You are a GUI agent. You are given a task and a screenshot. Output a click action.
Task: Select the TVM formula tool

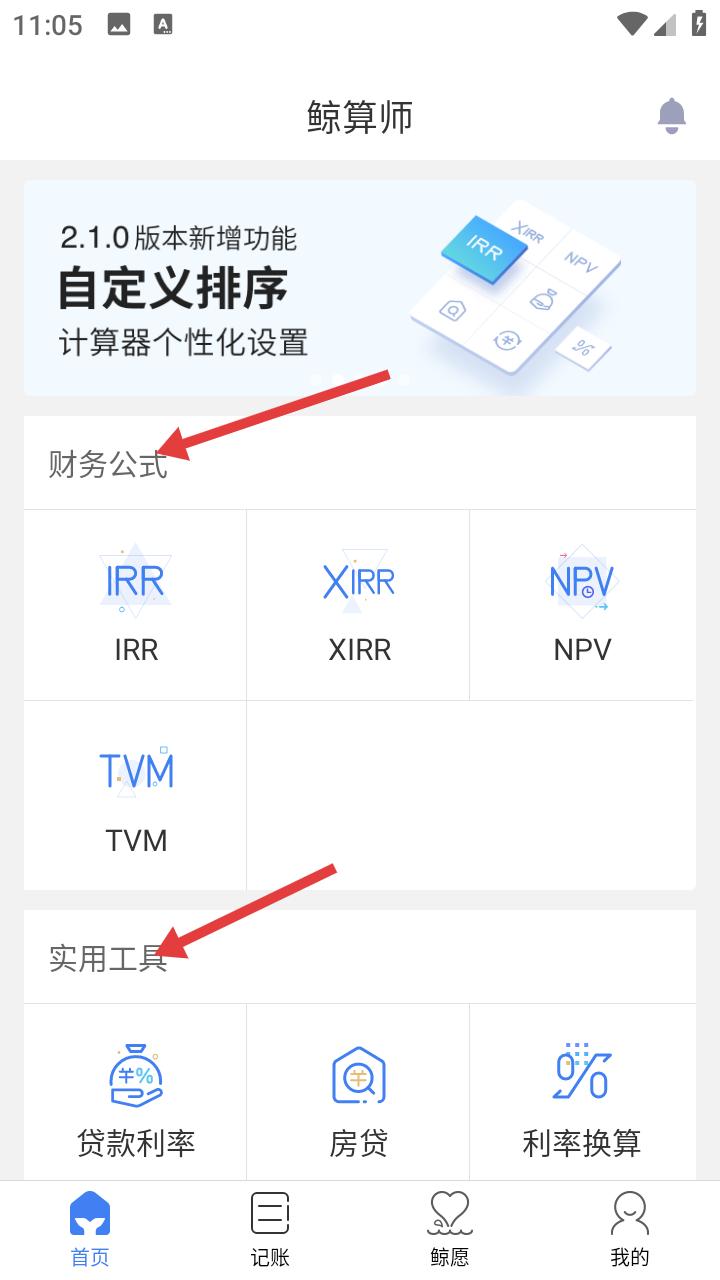135,796
